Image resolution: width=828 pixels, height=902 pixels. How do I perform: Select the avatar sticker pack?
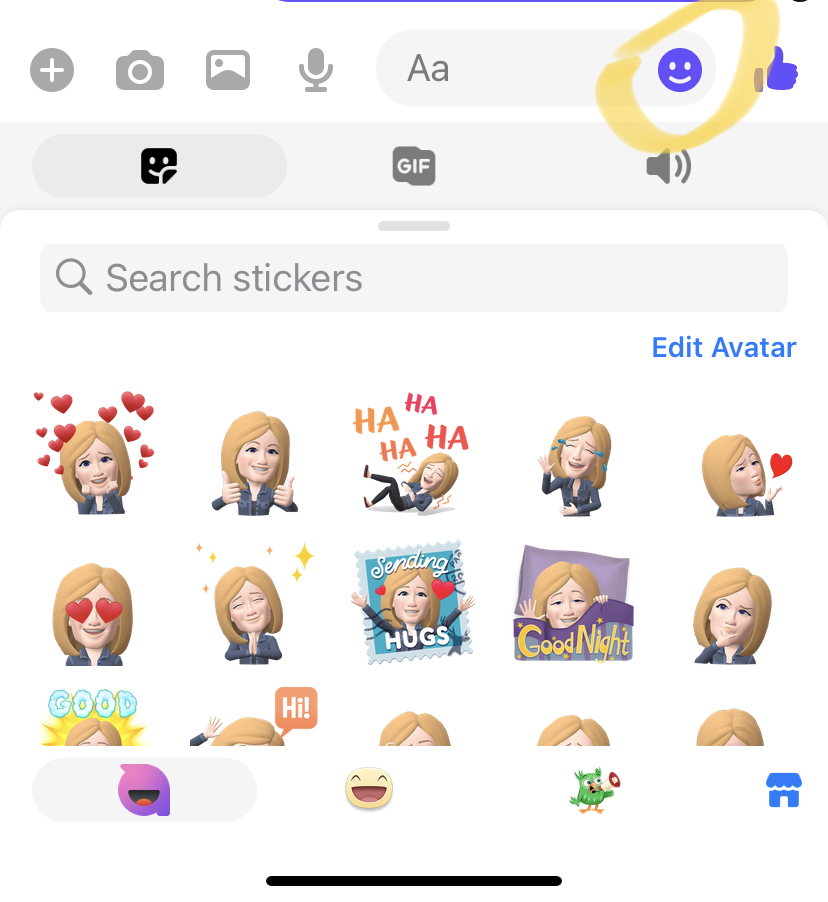coord(144,790)
